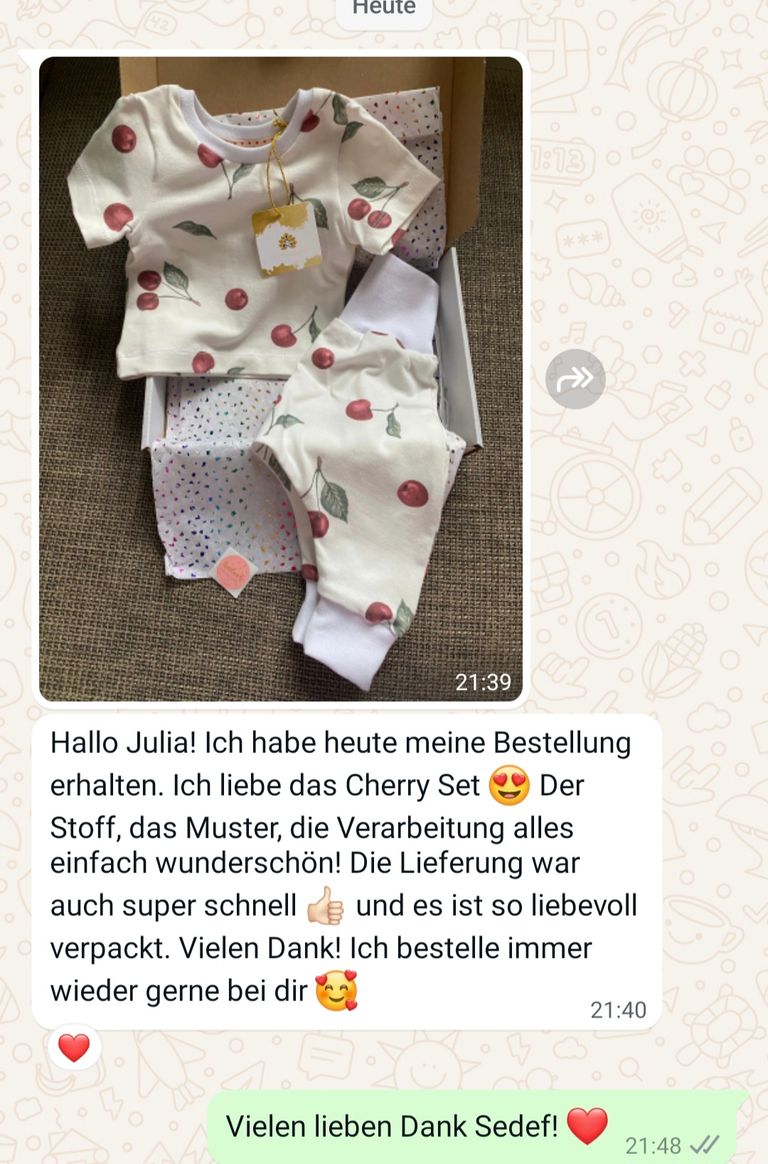Forward the photo using the arrow icon

(x=576, y=379)
